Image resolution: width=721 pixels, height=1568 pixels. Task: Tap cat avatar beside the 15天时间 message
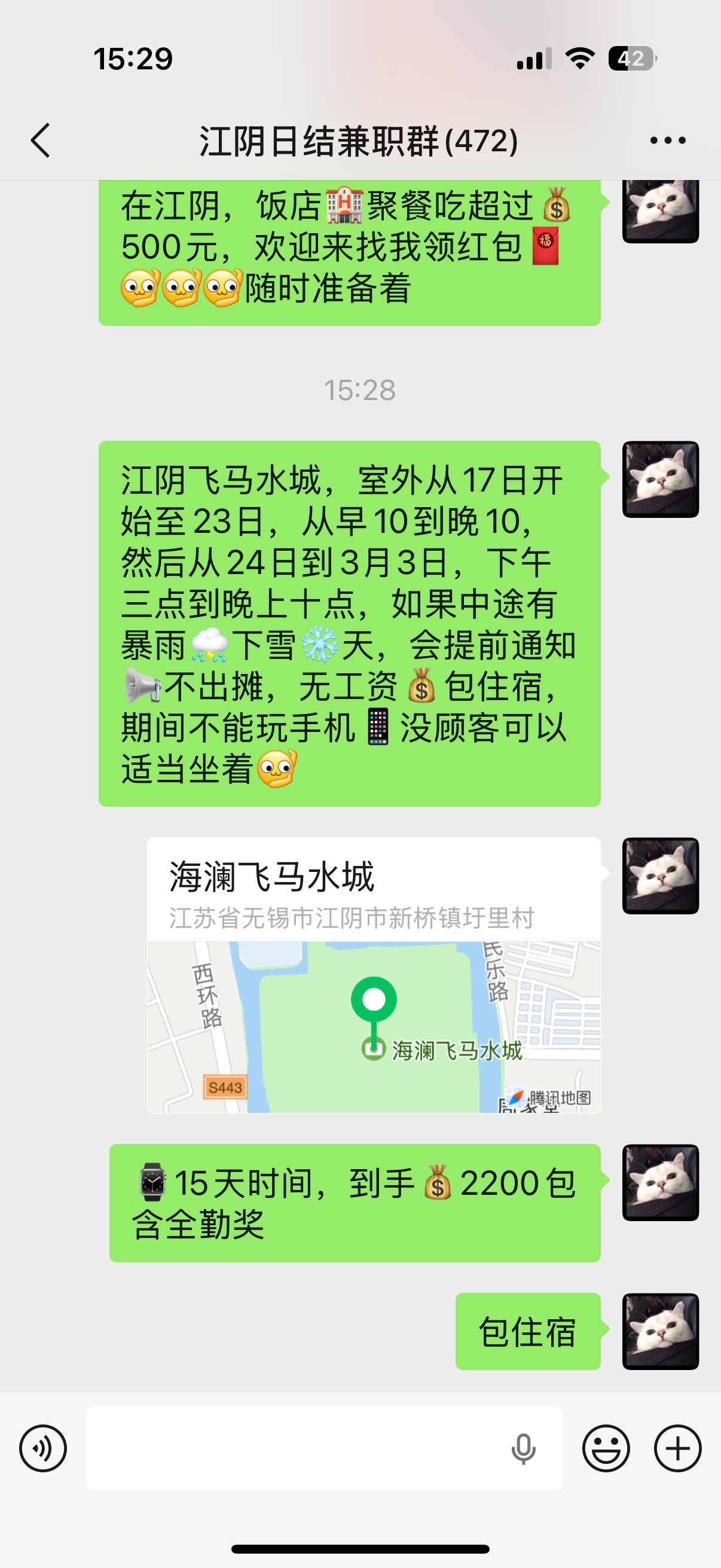(x=660, y=1182)
